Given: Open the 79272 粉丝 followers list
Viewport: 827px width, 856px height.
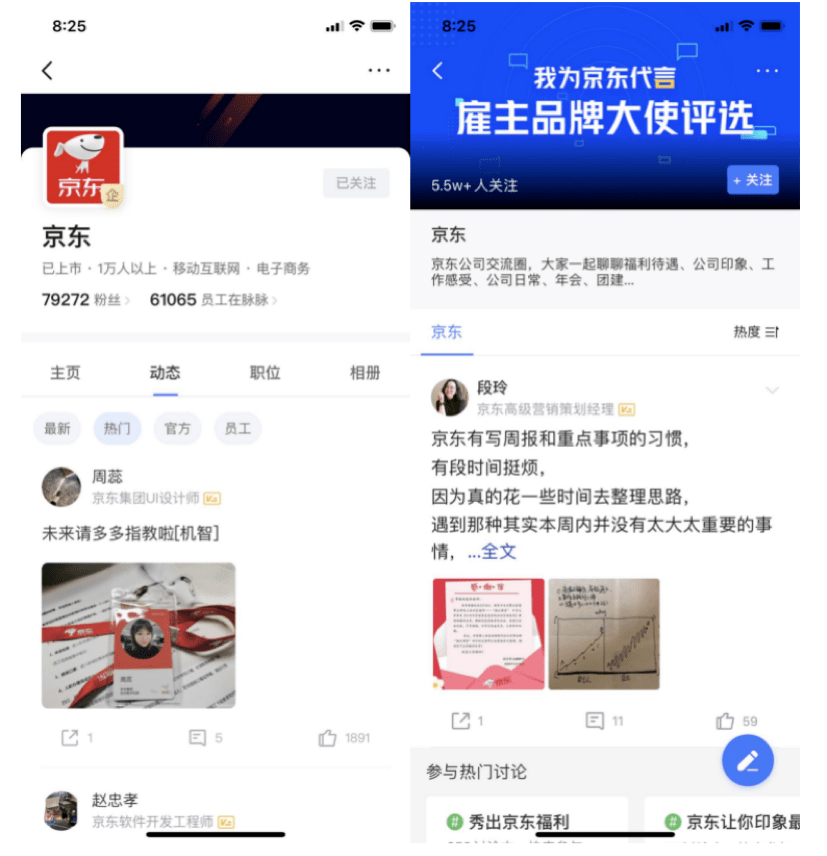Looking at the screenshot, I should [86, 299].
